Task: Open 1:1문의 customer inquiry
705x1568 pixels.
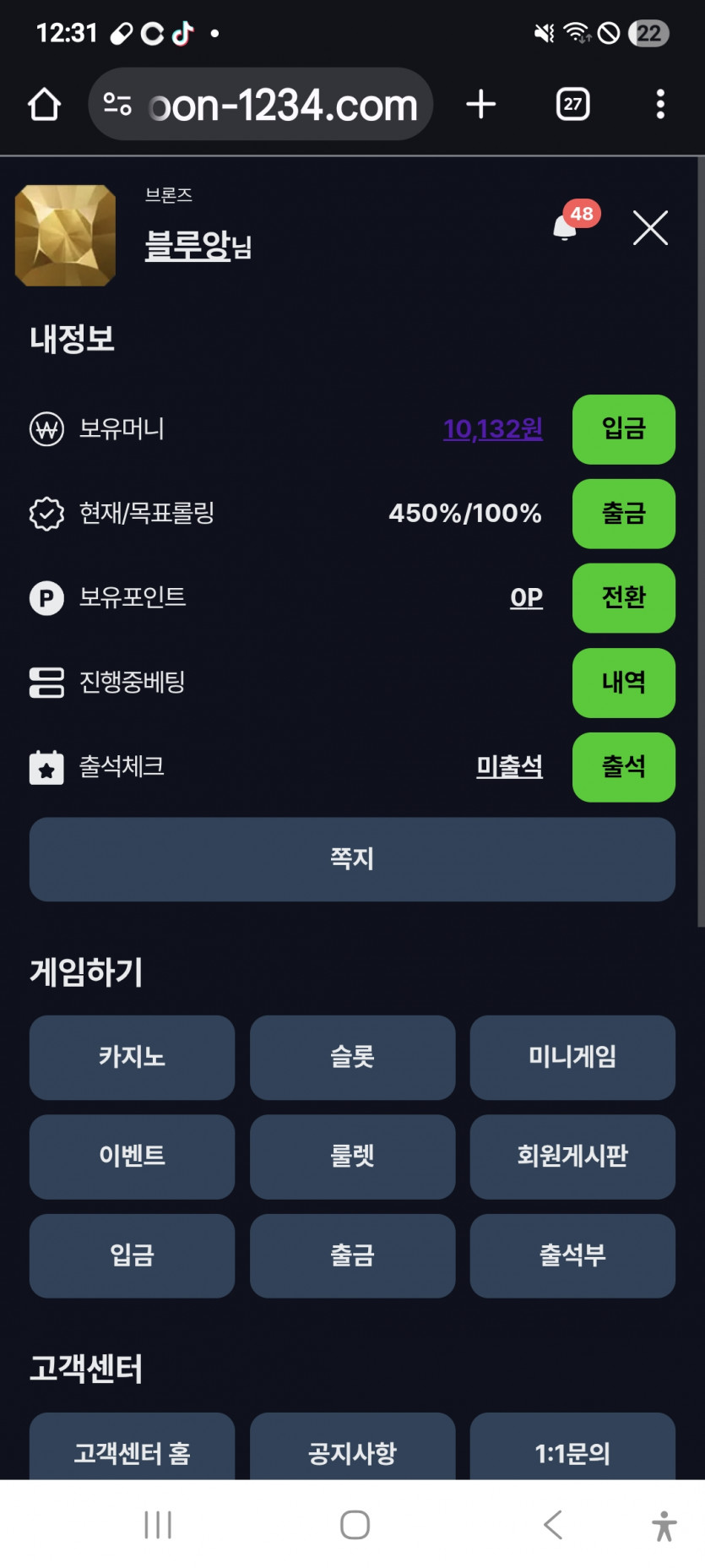Action: pyautogui.click(x=572, y=1451)
